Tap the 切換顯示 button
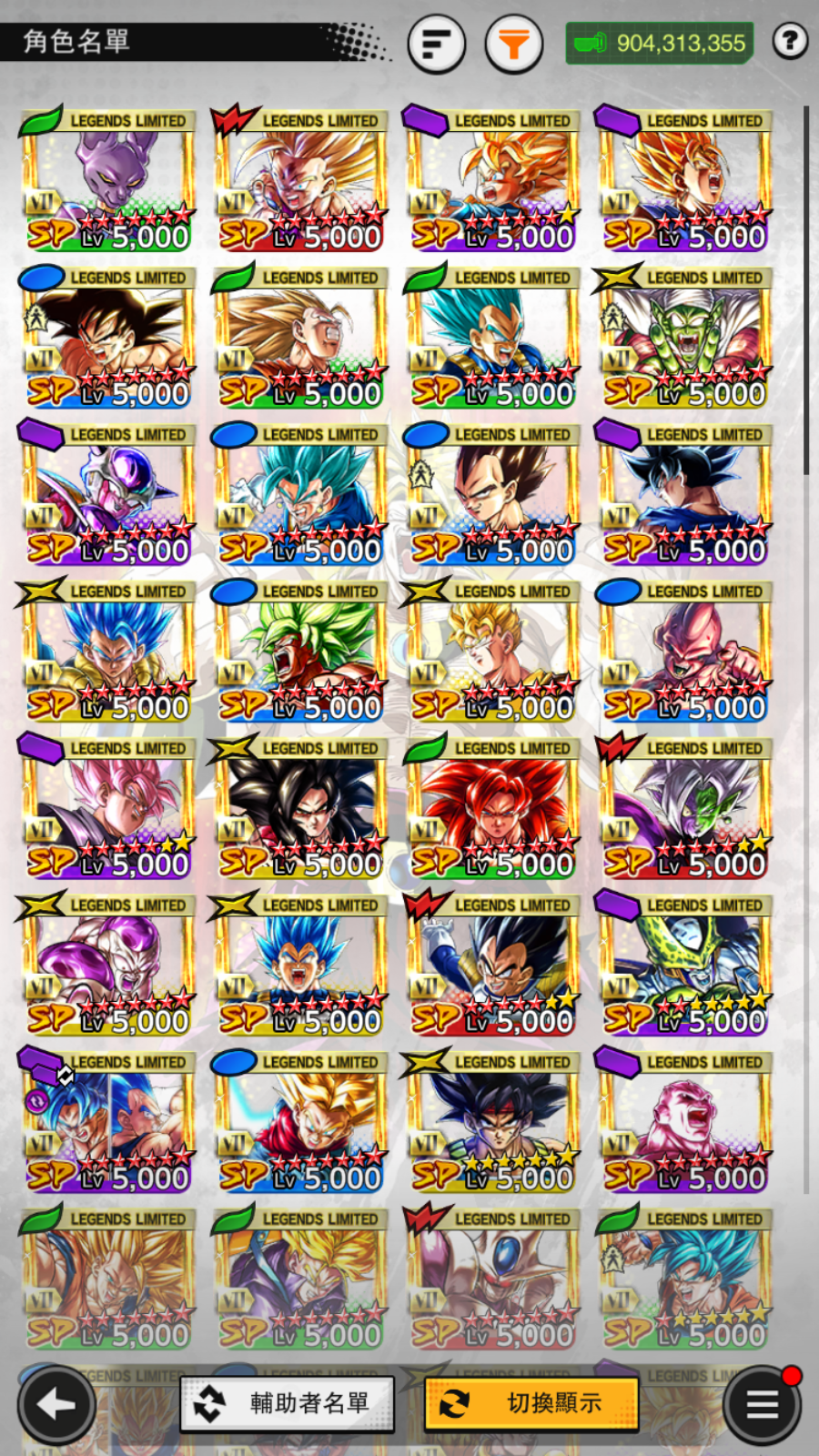 [x=531, y=1403]
